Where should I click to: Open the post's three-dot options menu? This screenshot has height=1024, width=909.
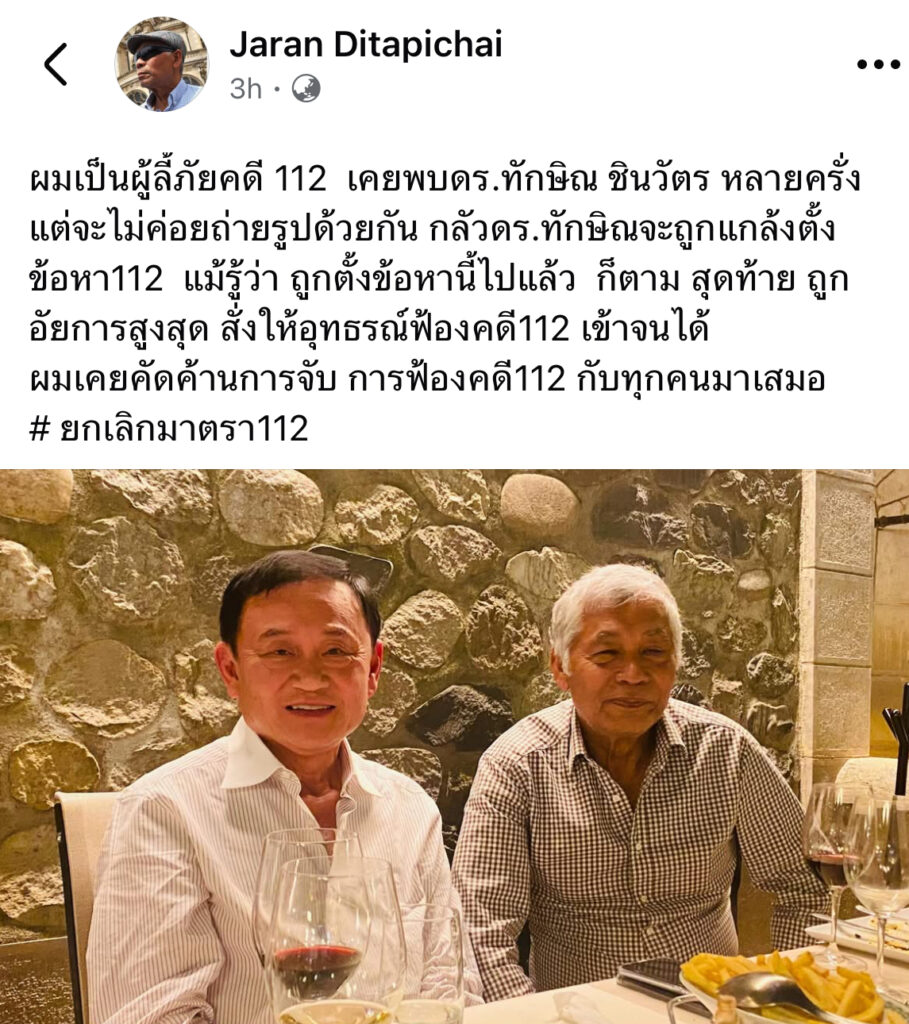878,65
